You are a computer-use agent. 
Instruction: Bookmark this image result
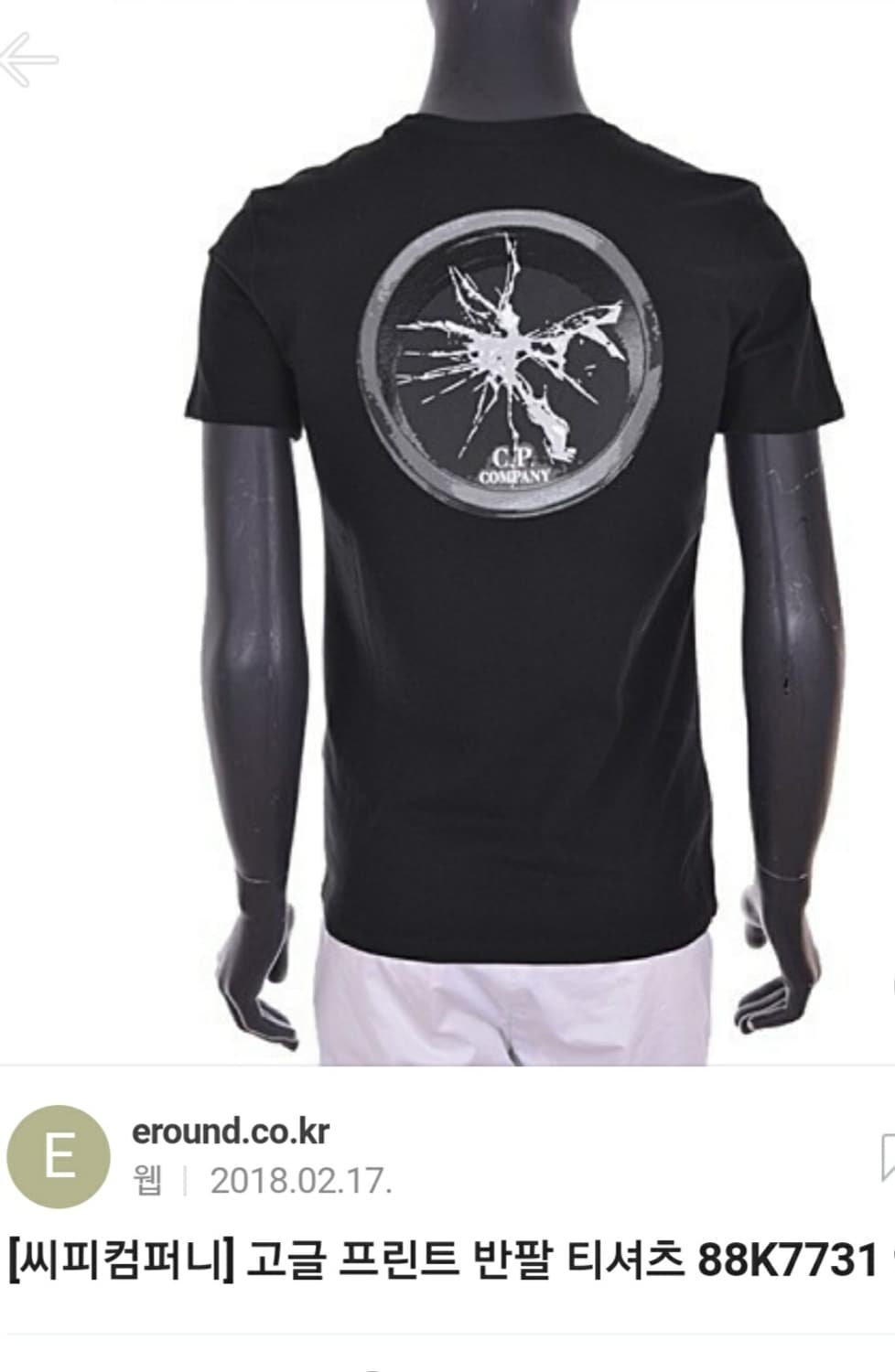coord(887,1159)
